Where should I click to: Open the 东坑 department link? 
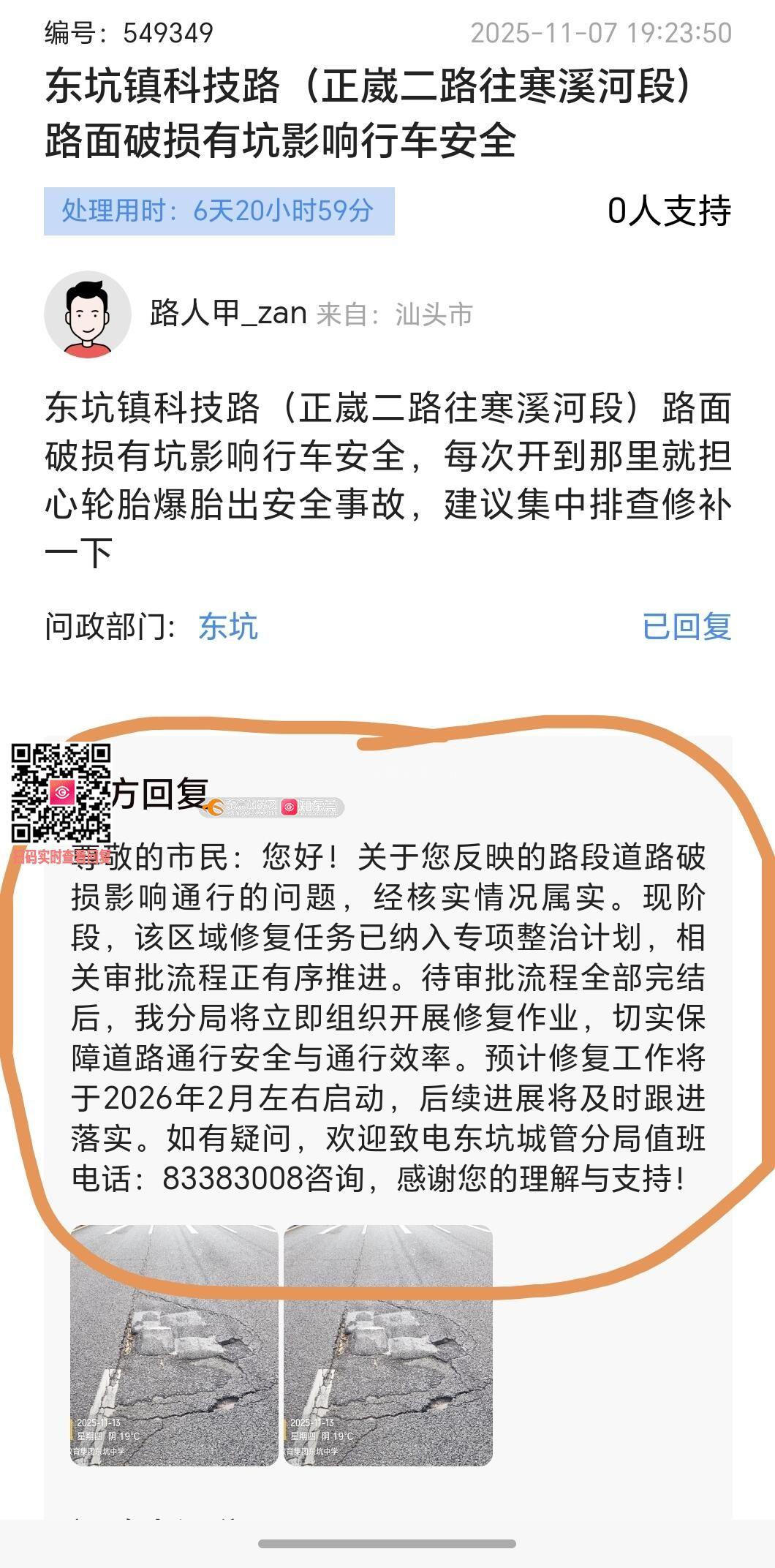(228, 627)
